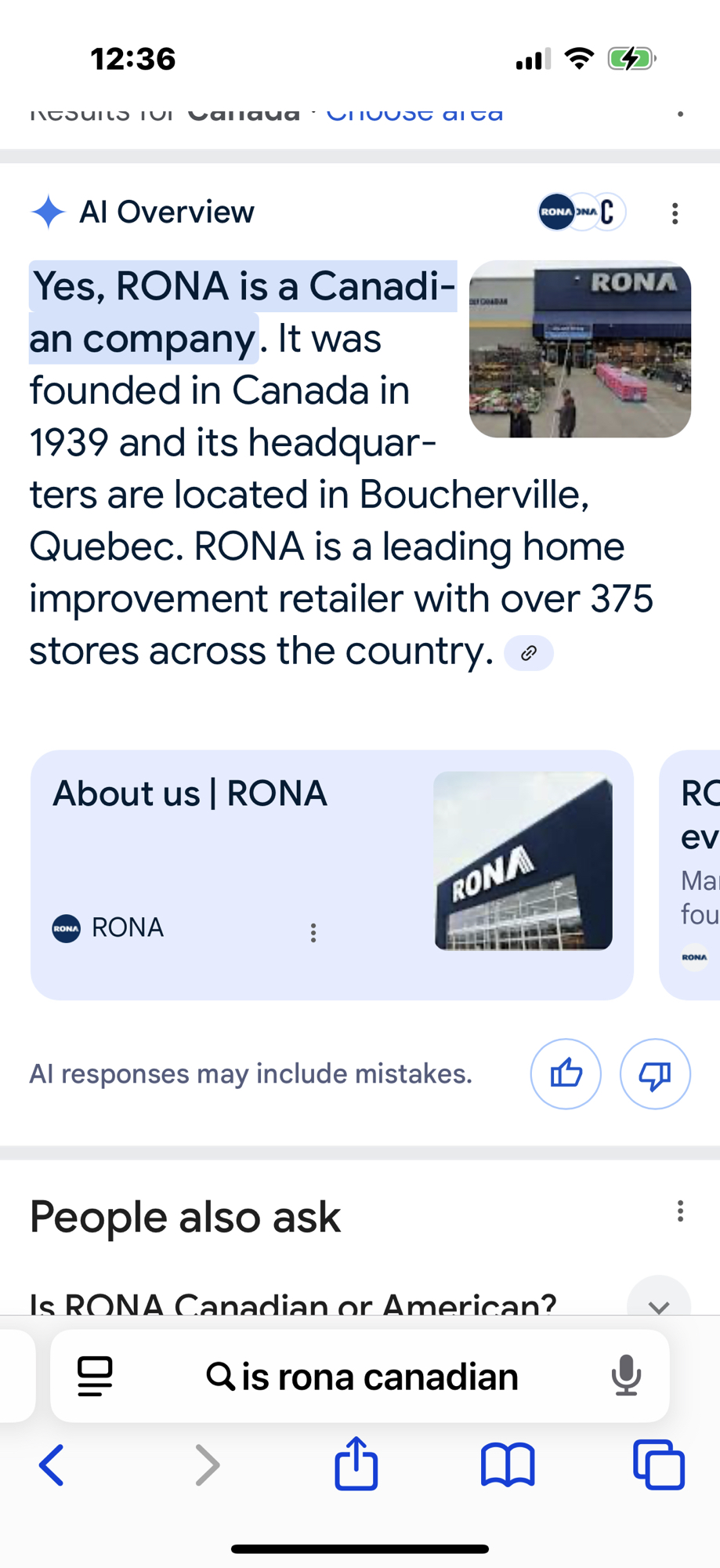Share this page
The width and height of the screenshot is (720, 1568).
click(356, 1463)
